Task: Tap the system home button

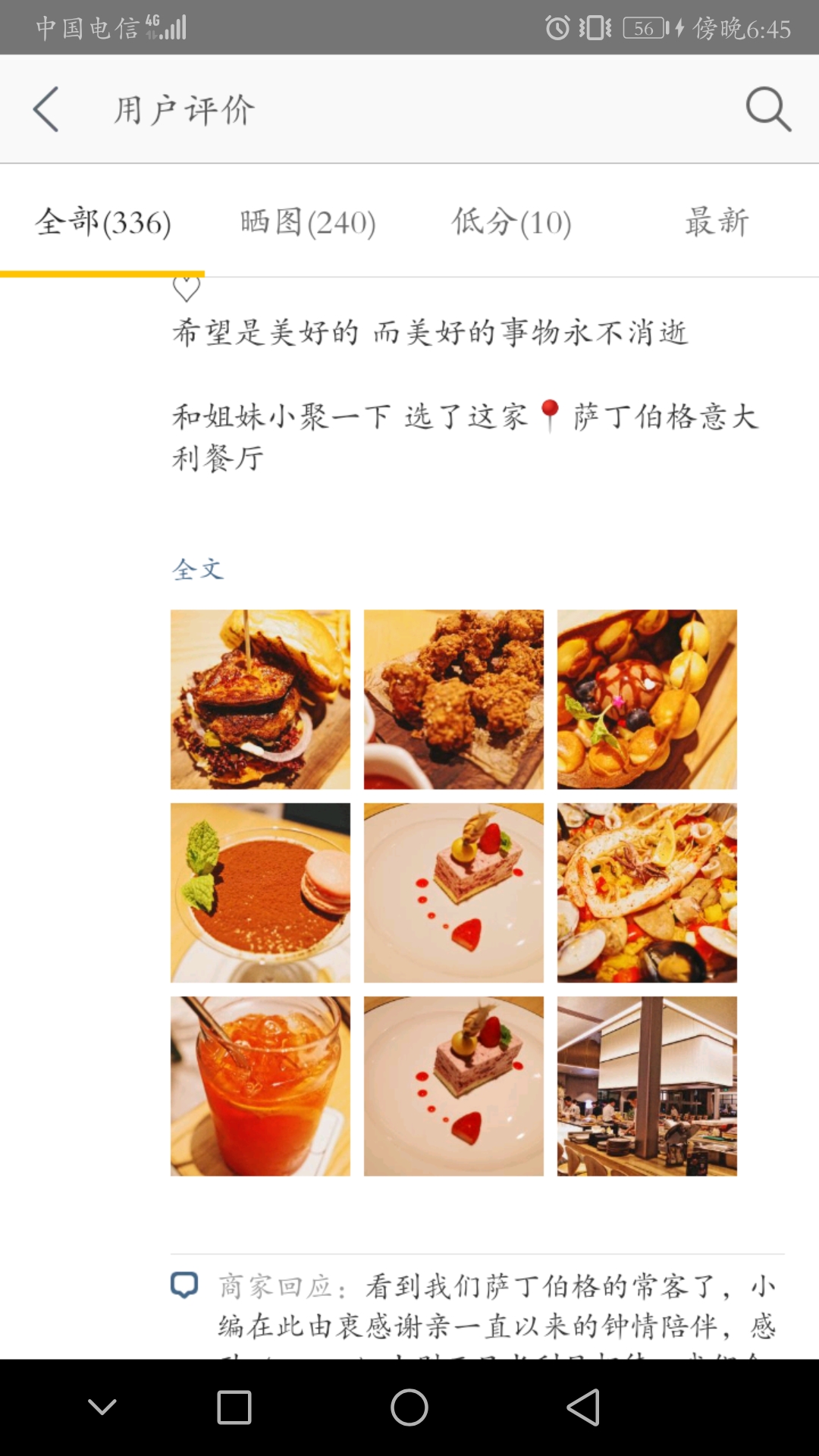Action: tap(409, 1407)
